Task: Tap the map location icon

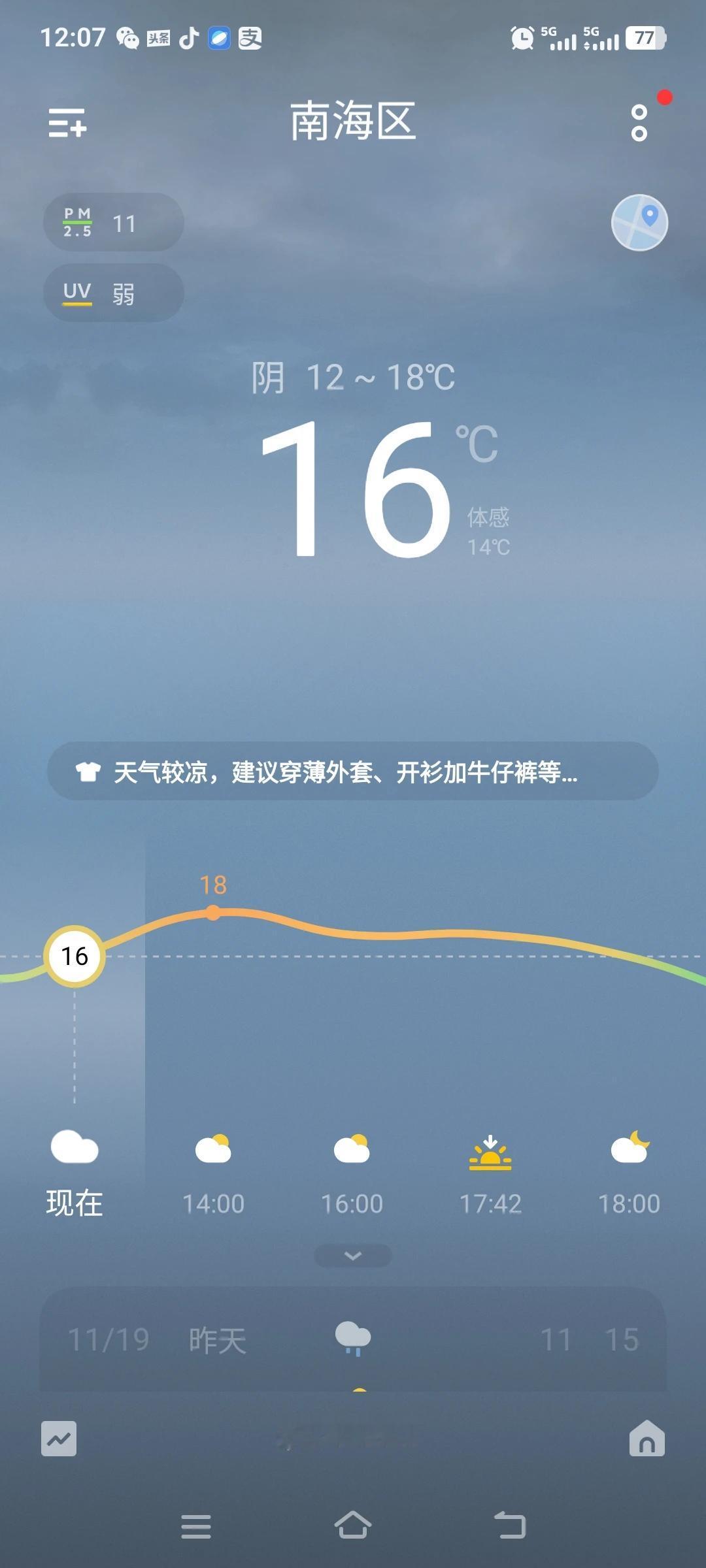Action: (x=639, y=223)
